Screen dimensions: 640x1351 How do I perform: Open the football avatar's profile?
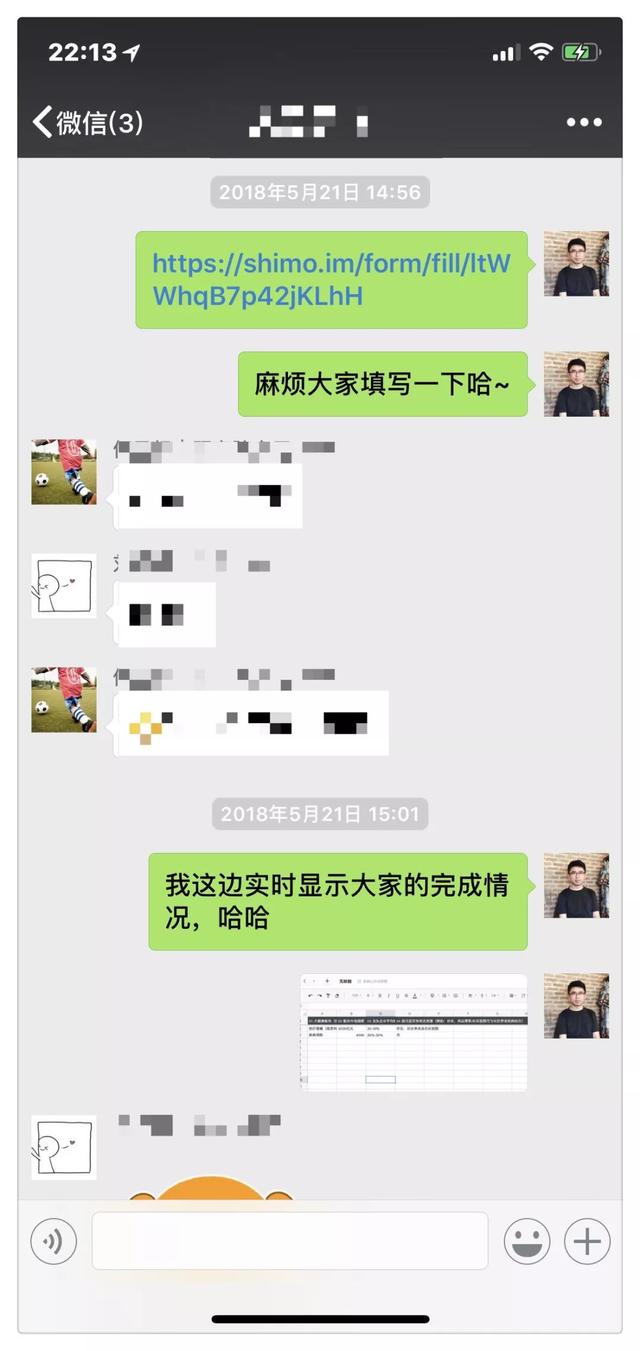tap(64, 472)
